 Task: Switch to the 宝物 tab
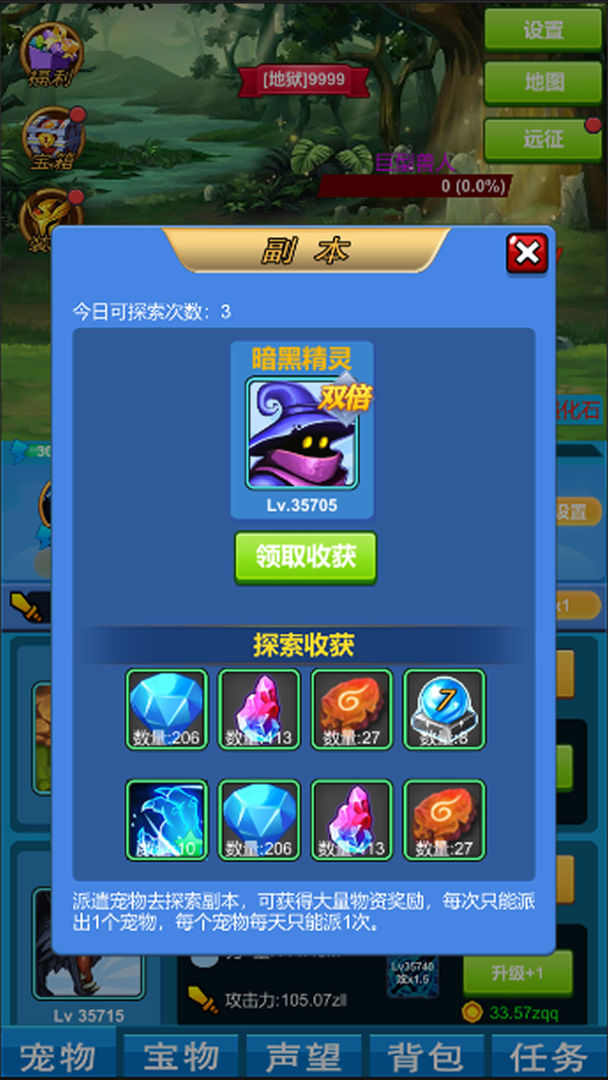click(x=180, y=1056)
